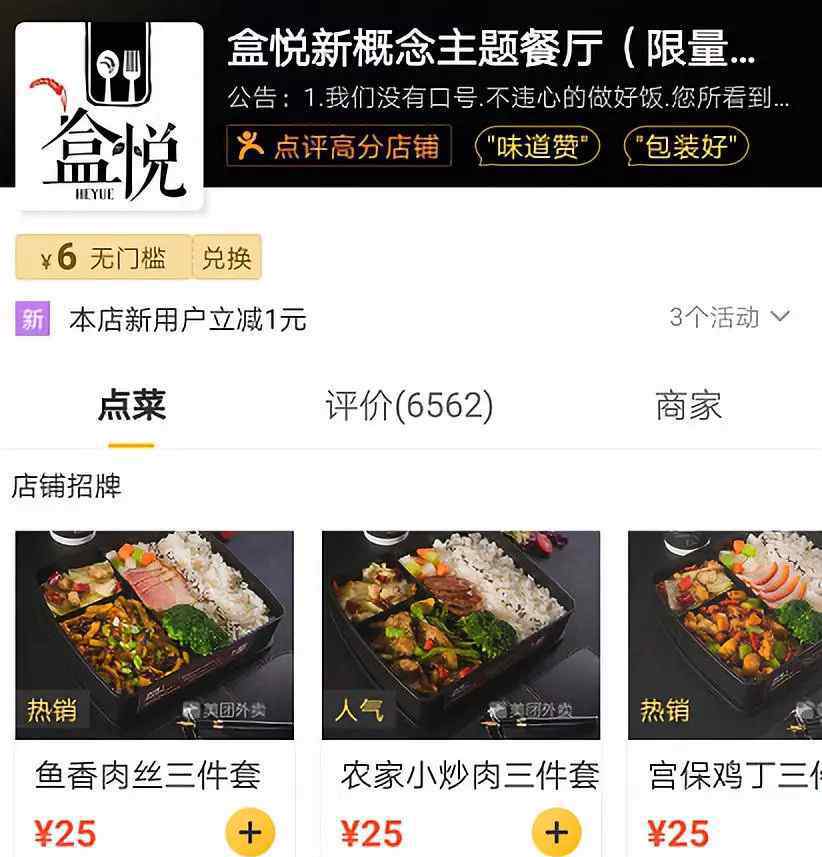
Task: Open the 点评高分店铺 badge
Action: click(338, 147)
